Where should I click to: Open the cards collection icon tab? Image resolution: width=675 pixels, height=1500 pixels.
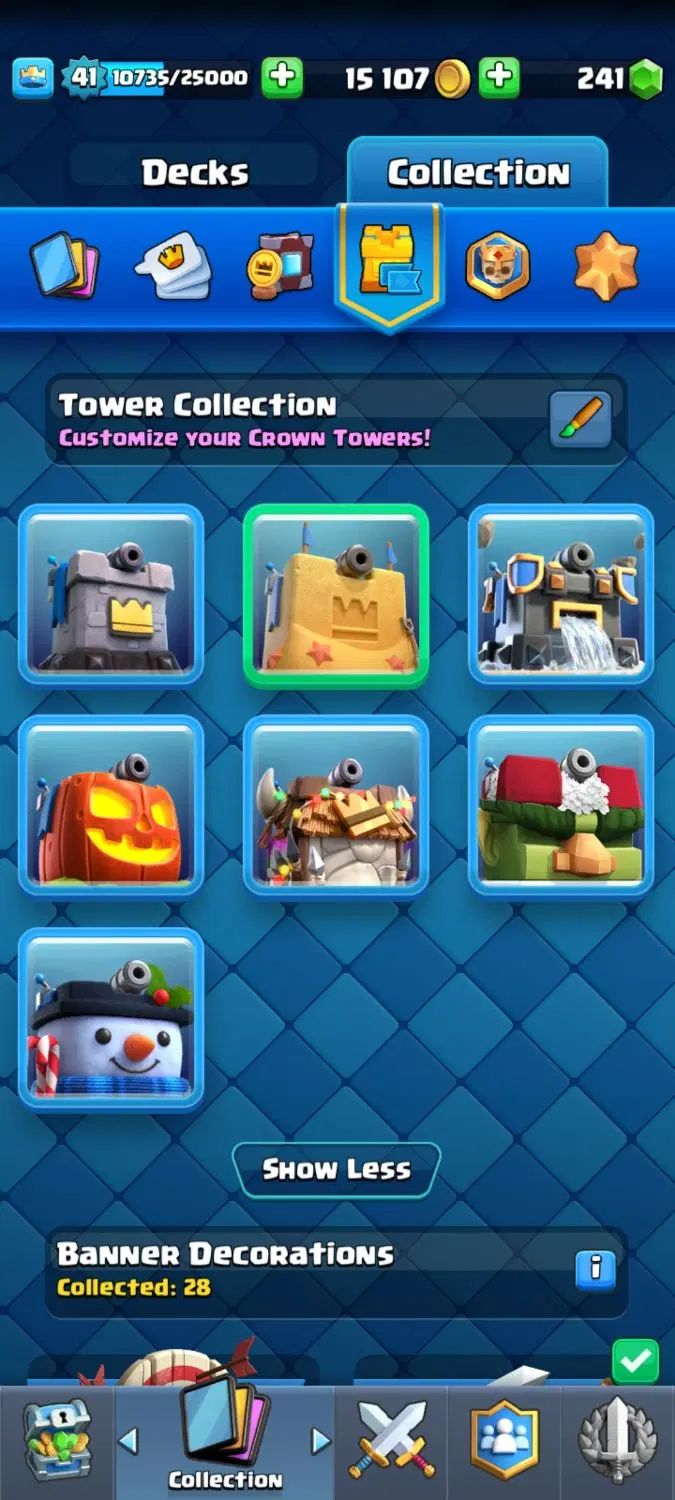[64, 266]
